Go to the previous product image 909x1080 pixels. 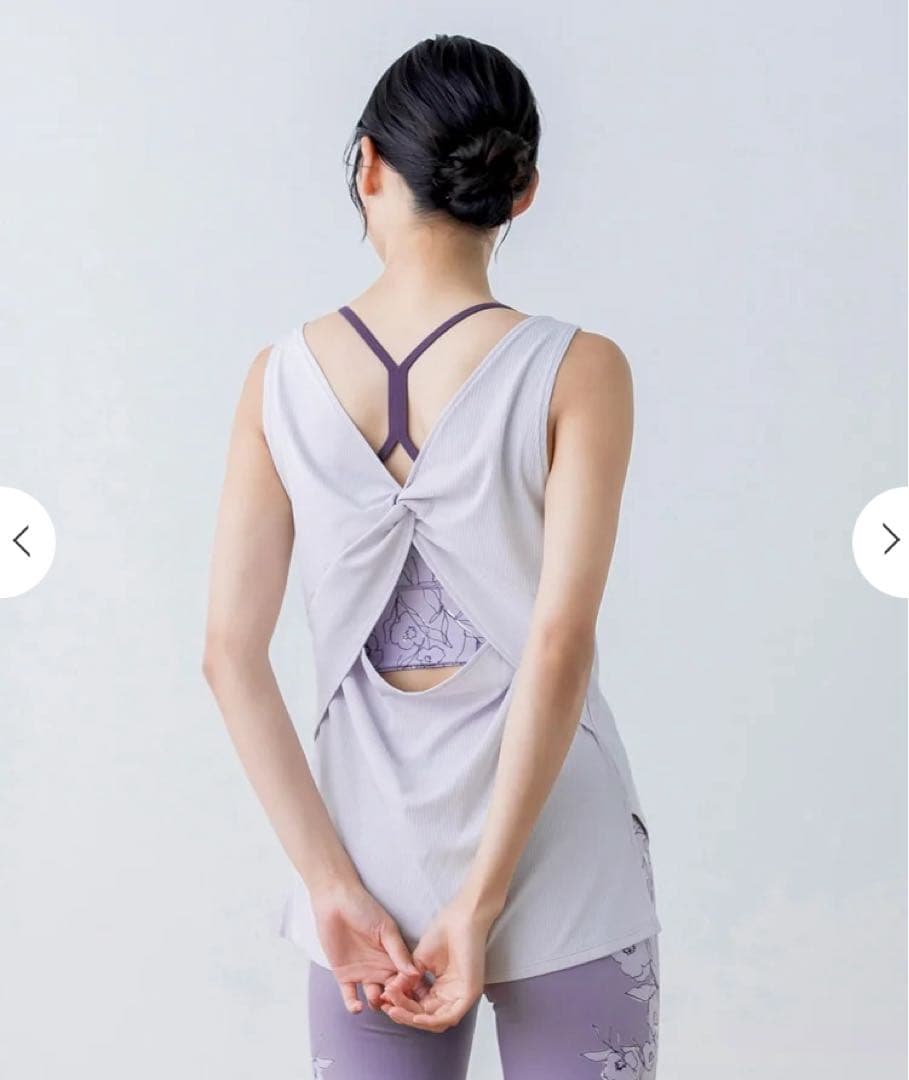tap(22, 541)
